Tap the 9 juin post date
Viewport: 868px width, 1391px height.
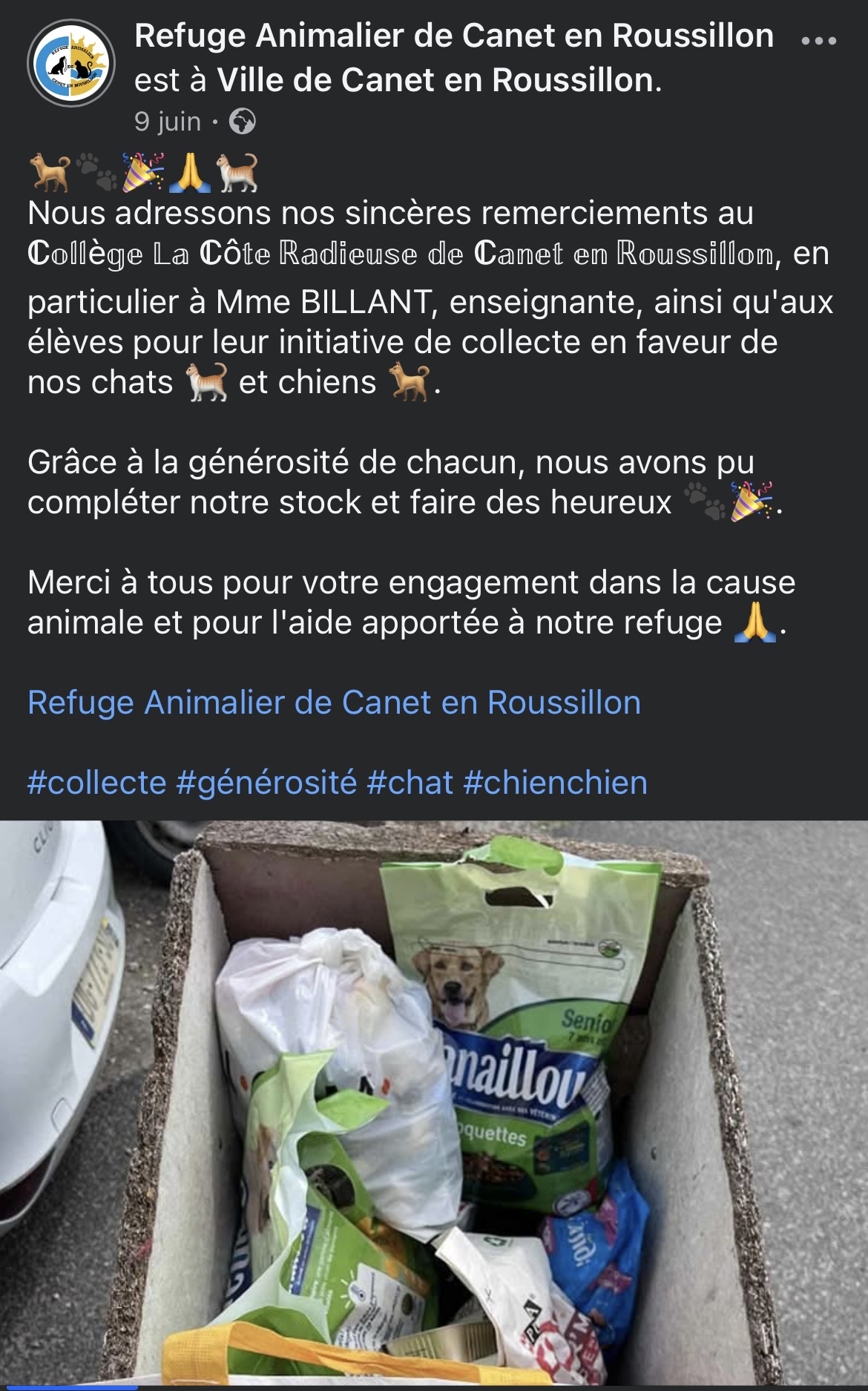click(168, 121)
